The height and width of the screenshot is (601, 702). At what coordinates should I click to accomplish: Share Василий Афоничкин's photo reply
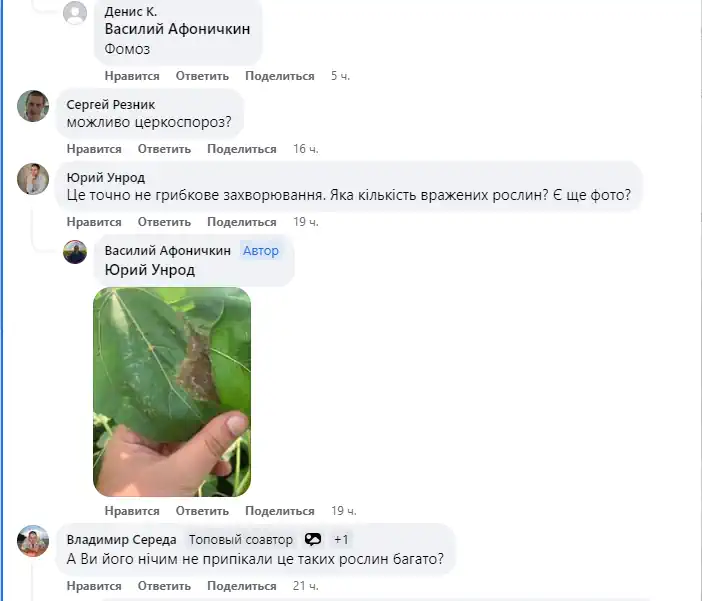(279, 511)
